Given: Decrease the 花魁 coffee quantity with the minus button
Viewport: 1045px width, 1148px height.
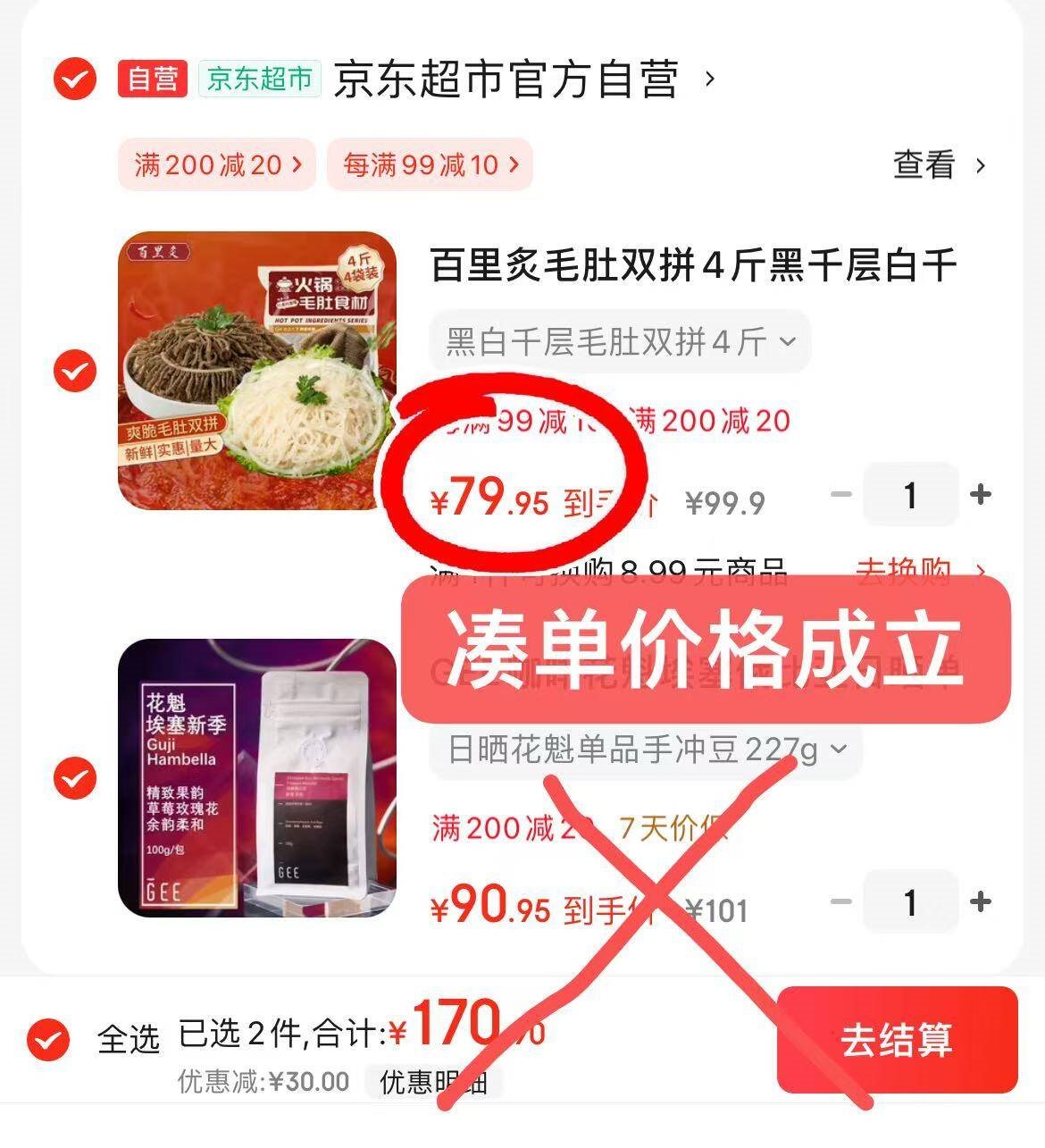Looking at the screenshot, I should pos(841,901).
